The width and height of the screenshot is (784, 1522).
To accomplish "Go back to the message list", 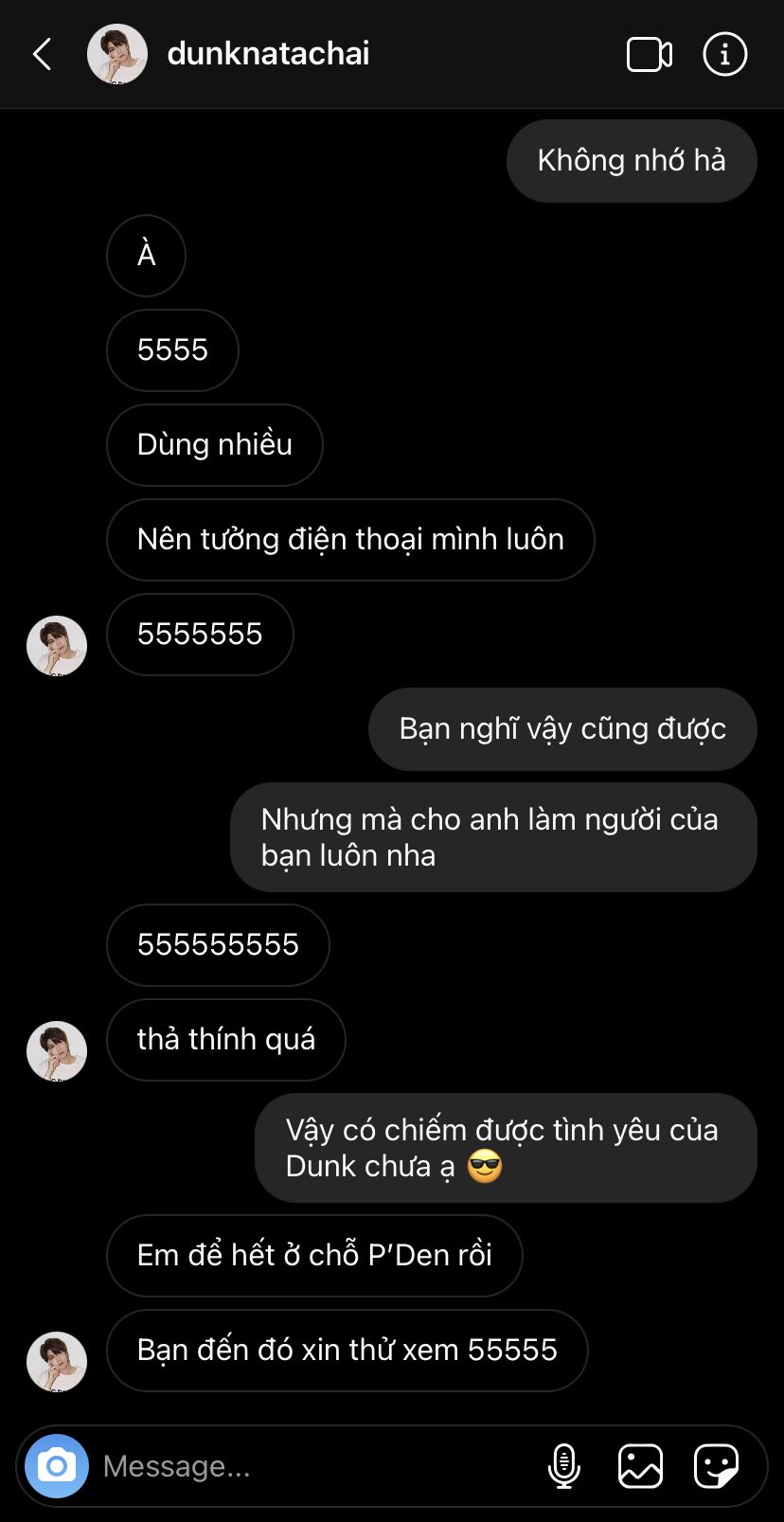I will point(43,54).
